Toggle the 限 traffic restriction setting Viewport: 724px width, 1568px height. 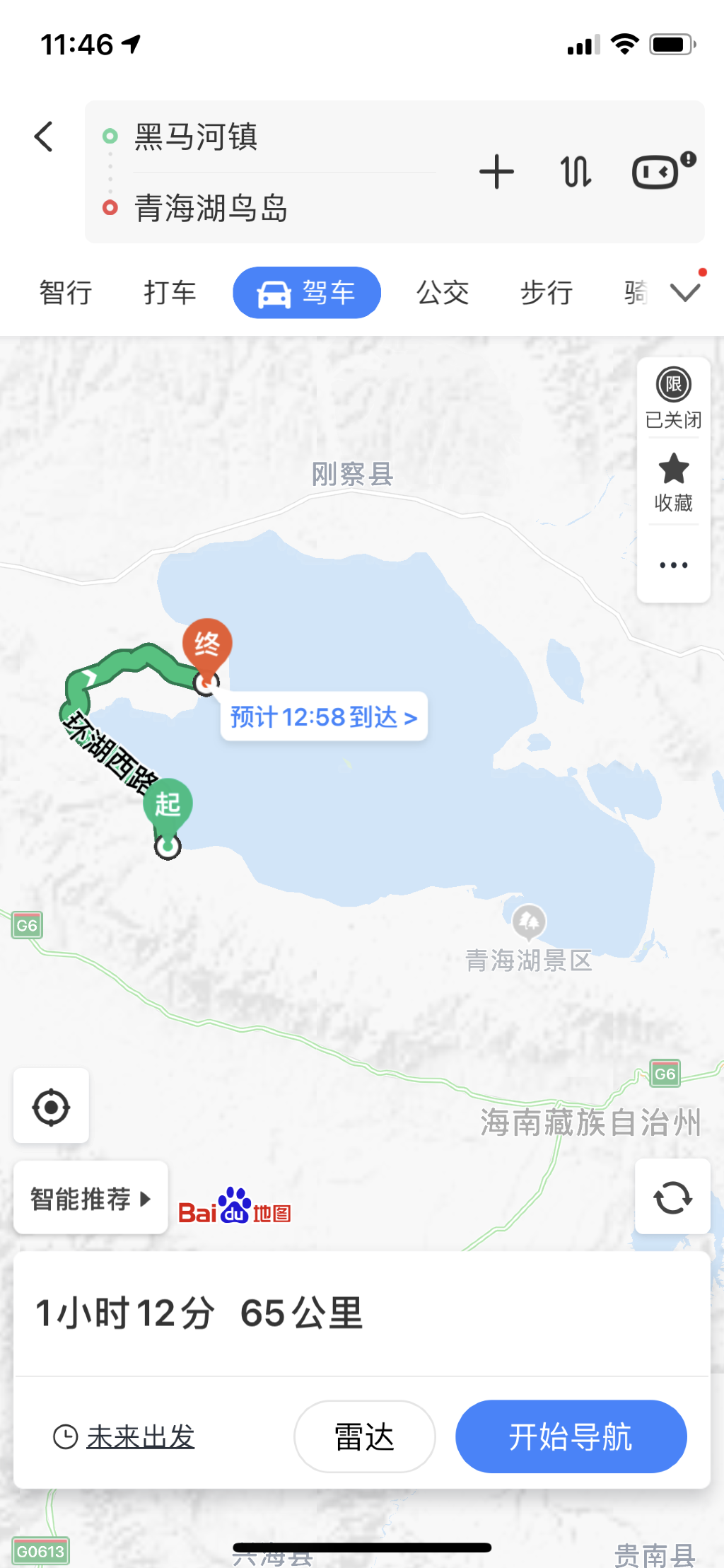(674, 398)
